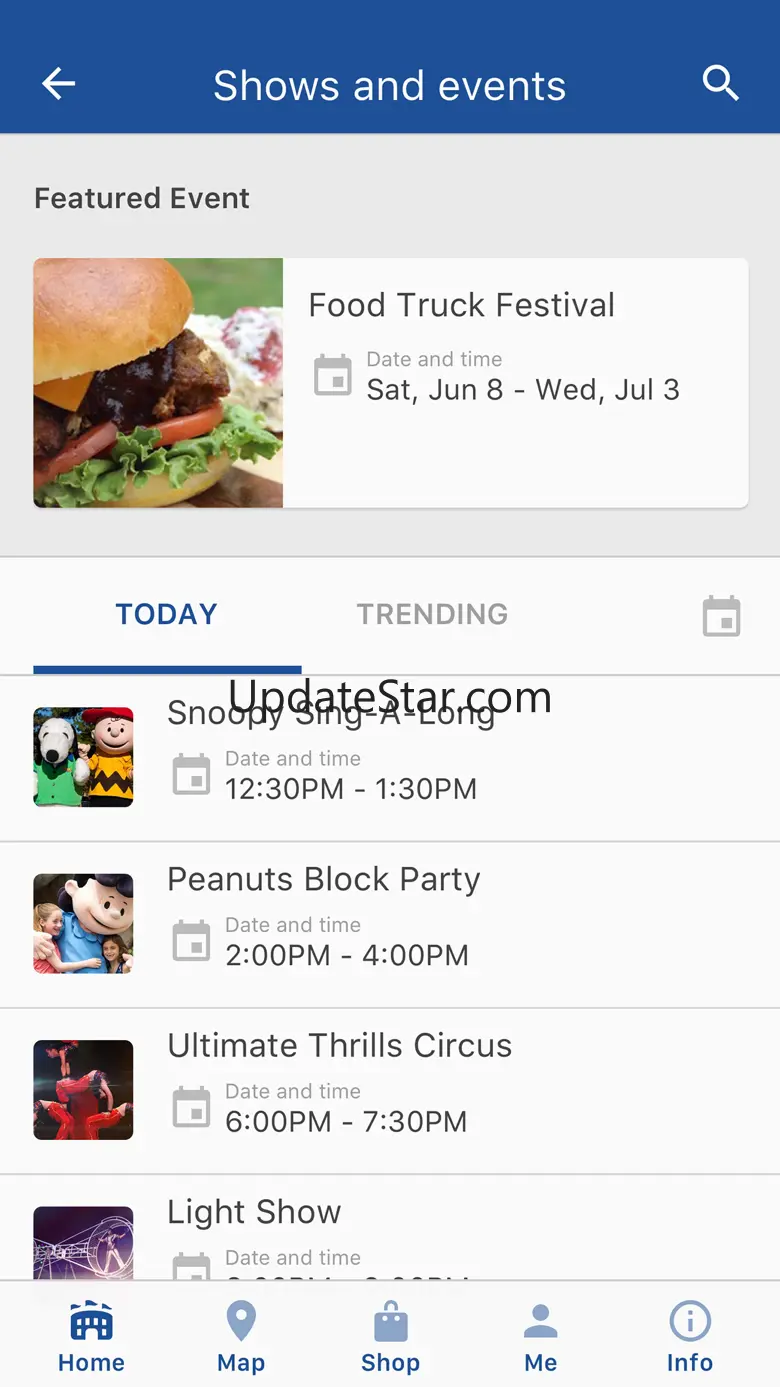This screenshot has height=1387, width=780.
Task: Open the Snoopy Sing-A-Long event
Action: coord(390,759)
